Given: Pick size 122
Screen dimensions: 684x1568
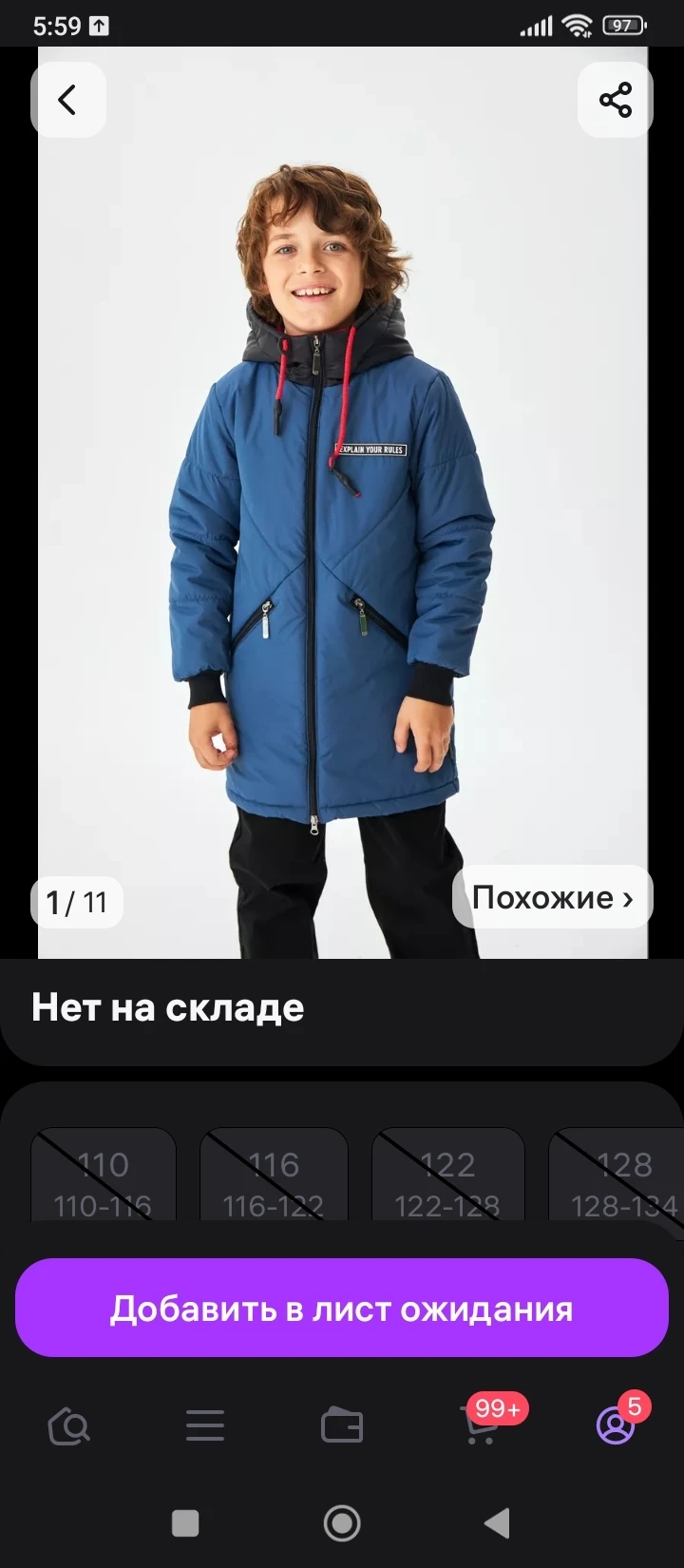Looking at the screenshot, I should point(447,1178).
